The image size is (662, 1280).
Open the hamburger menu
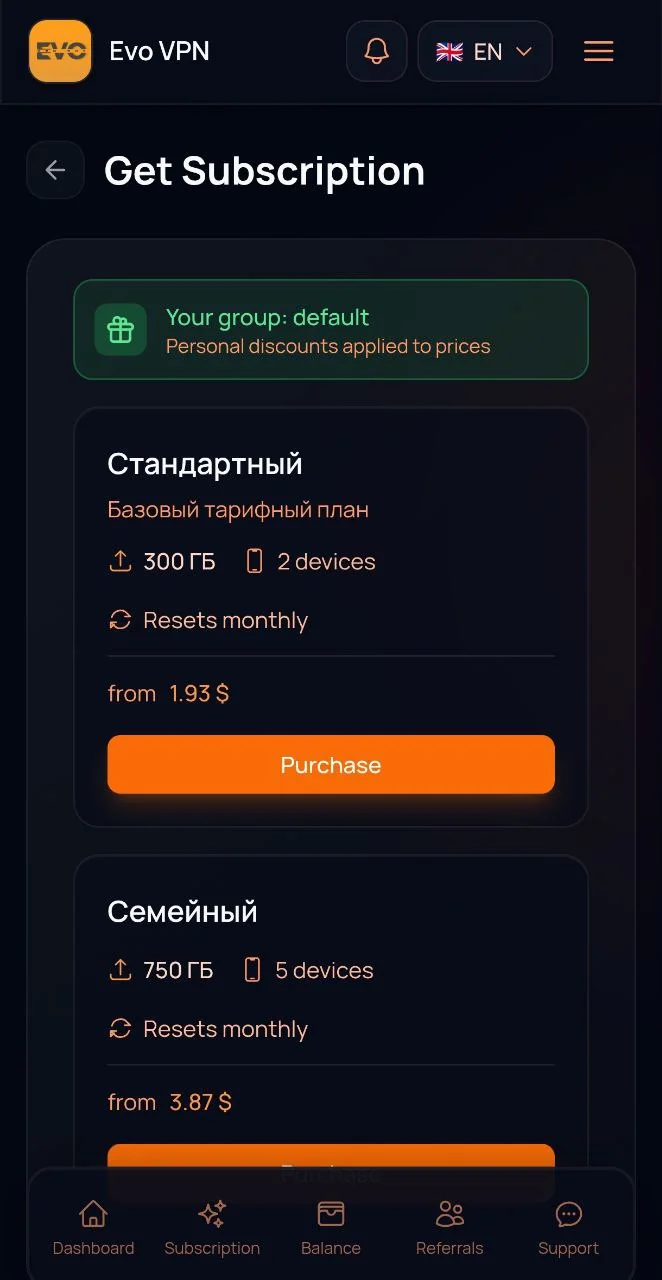click(599, 51)
